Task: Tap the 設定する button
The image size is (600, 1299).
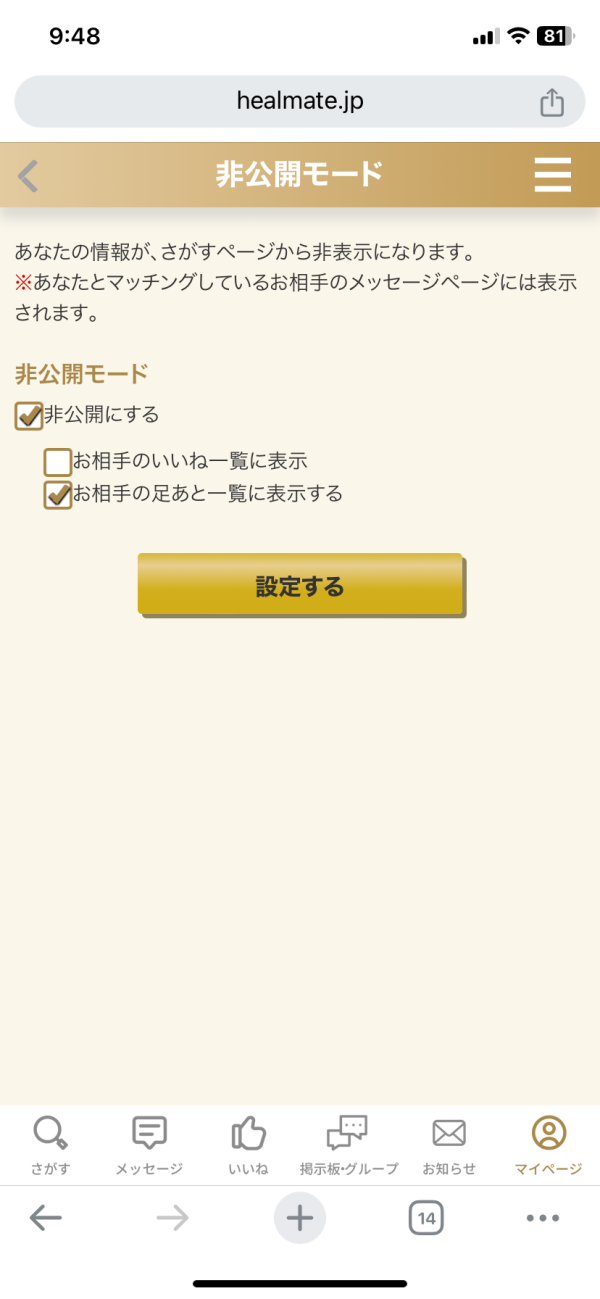Action: pyautogui.click(x=300, y=586)
